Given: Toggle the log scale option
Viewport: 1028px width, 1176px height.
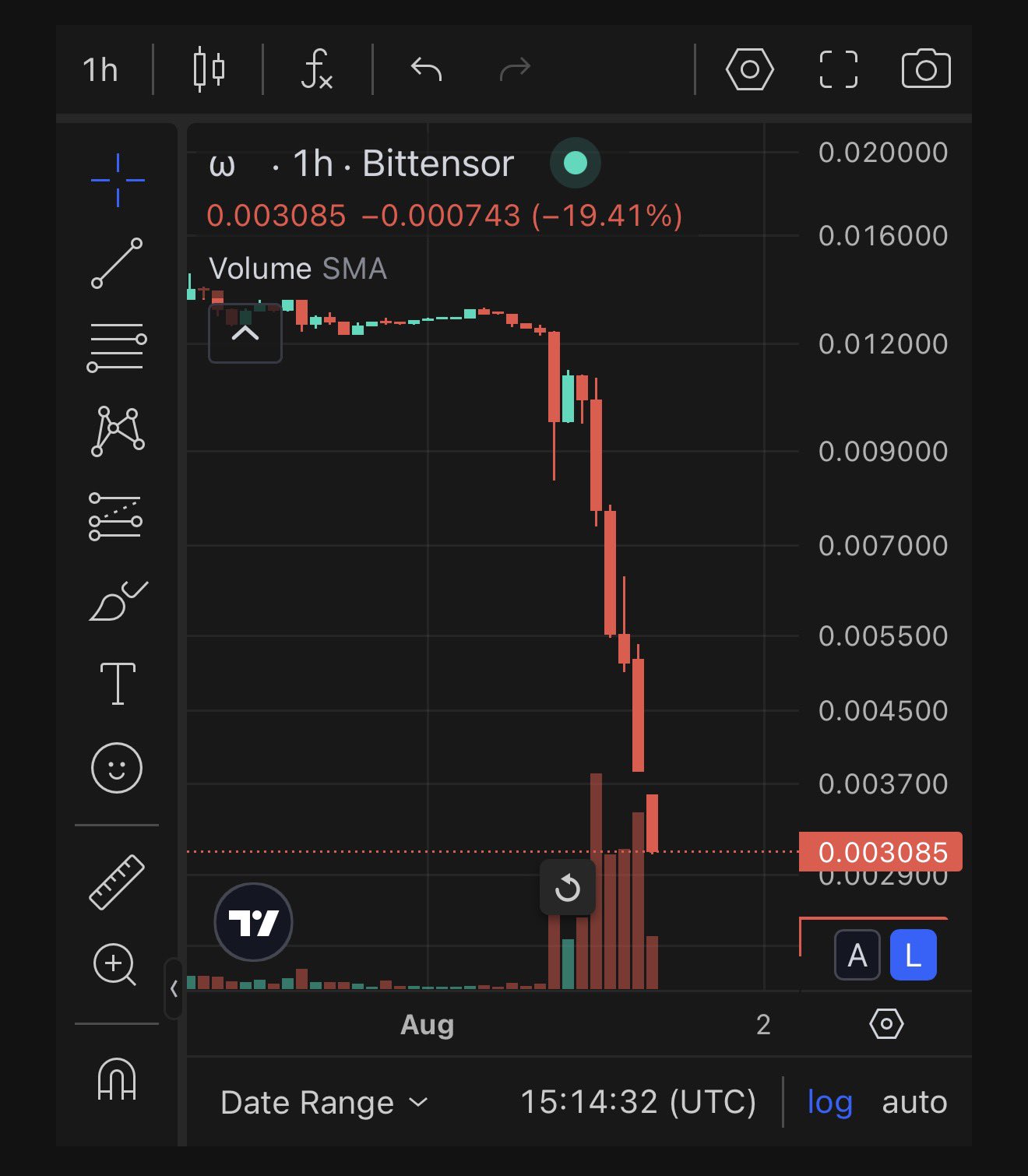Looking at the screenshot, I should click(830, 1102).
